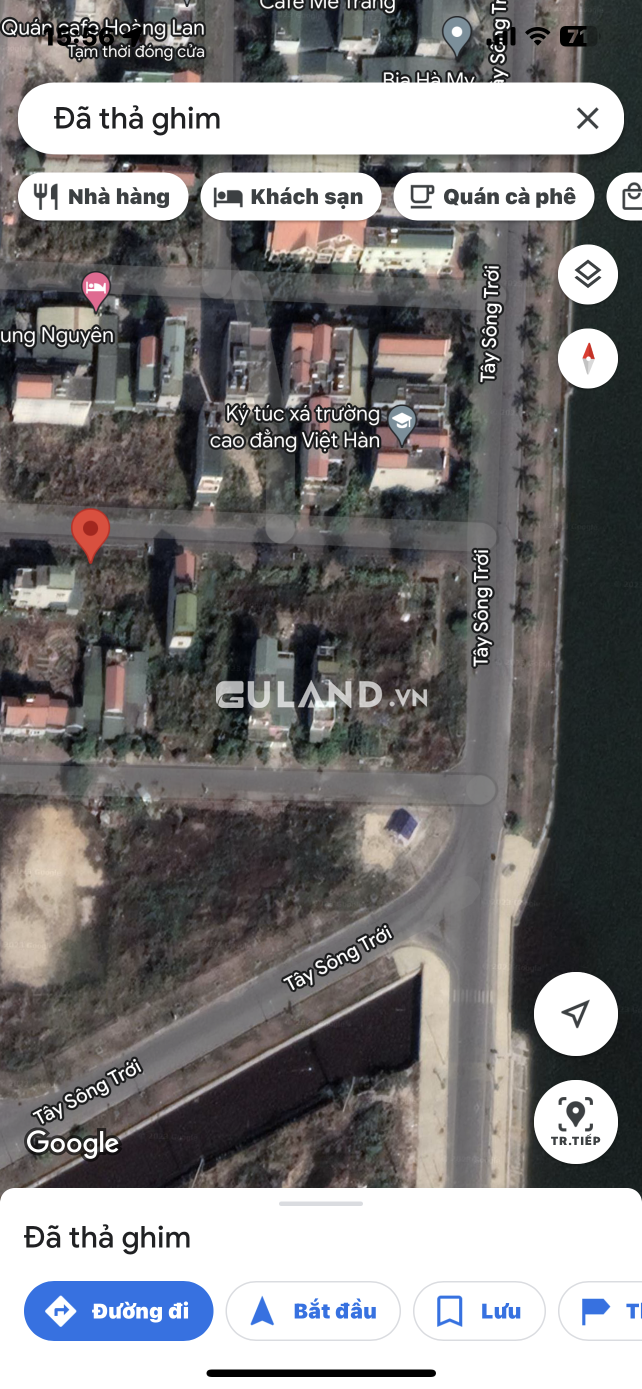
Task: Show Quán cà phê nearby
Action: (x=494, y=196)
